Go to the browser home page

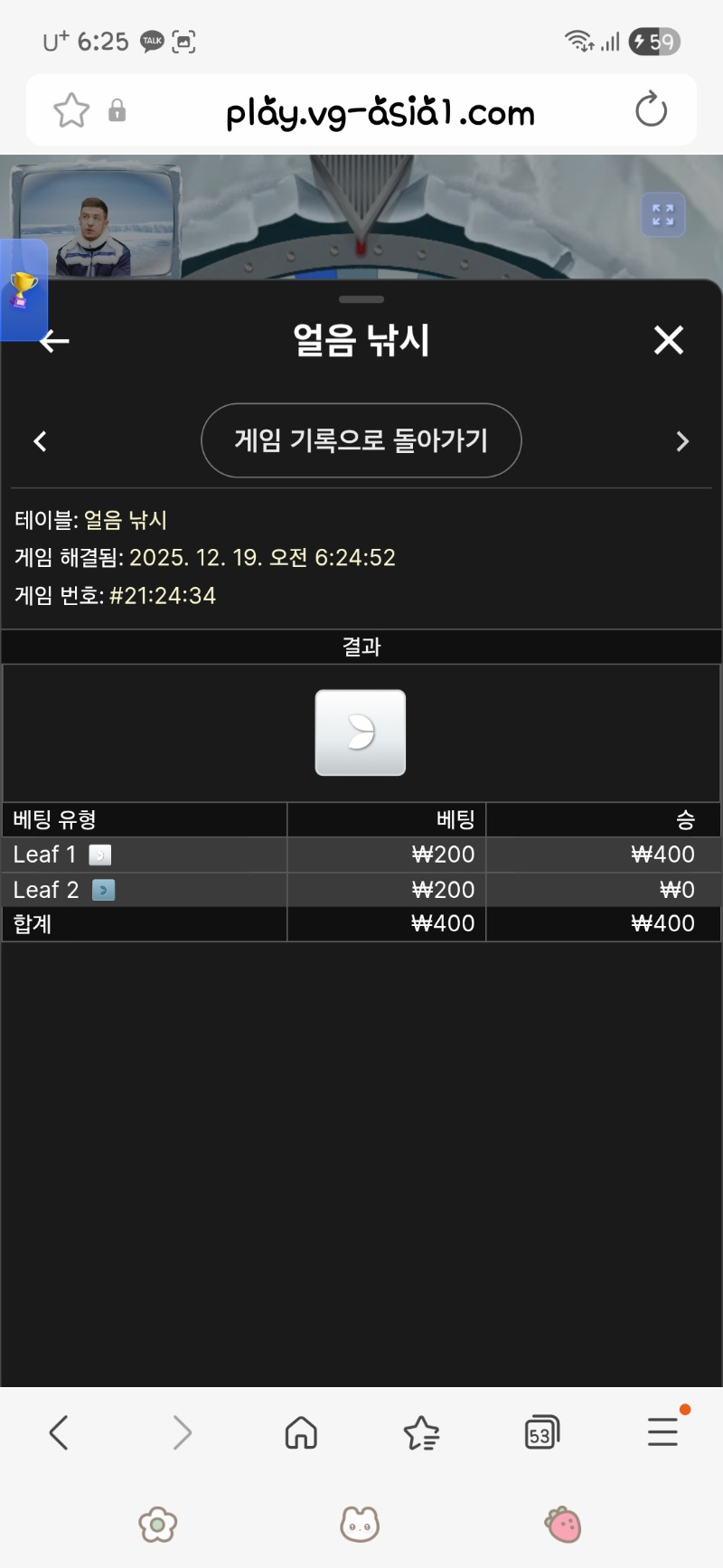coord(301,1432)
